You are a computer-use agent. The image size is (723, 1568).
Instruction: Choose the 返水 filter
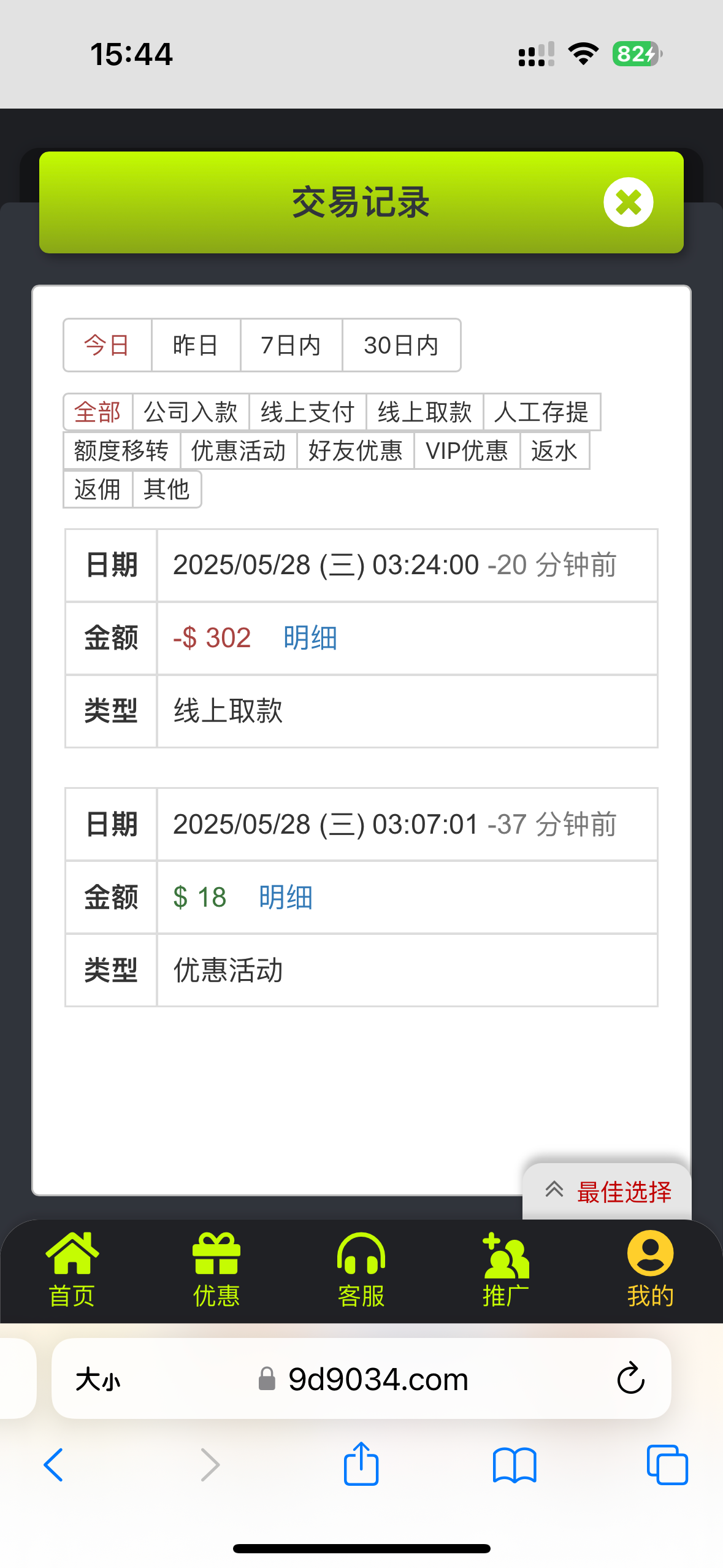point(555,450)
